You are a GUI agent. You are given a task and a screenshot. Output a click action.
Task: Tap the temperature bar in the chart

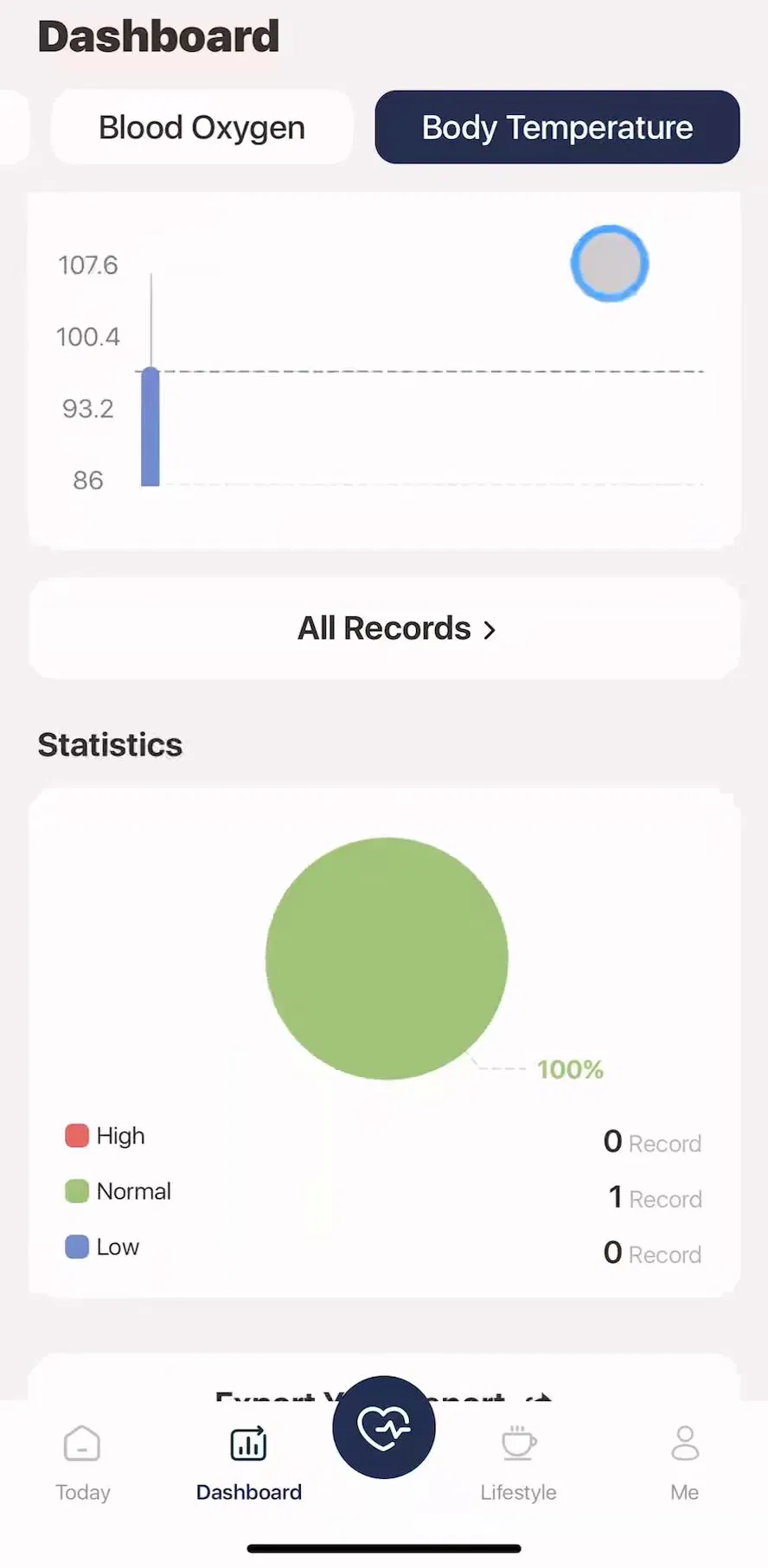click(150, 427)
